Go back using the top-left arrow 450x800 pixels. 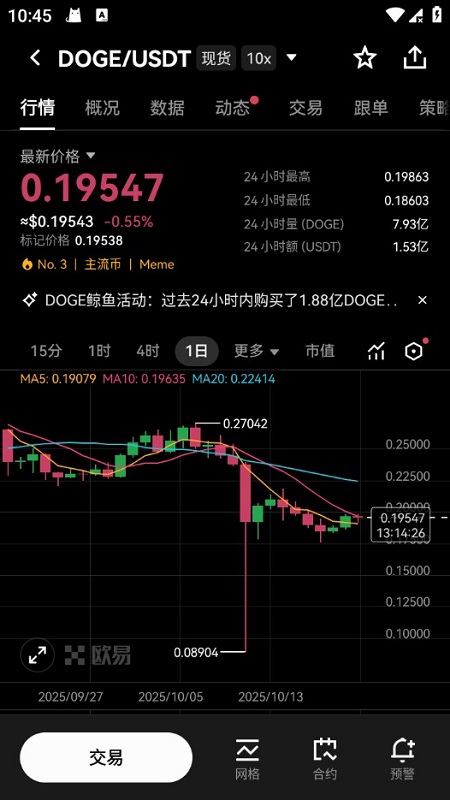coord(35,58)
